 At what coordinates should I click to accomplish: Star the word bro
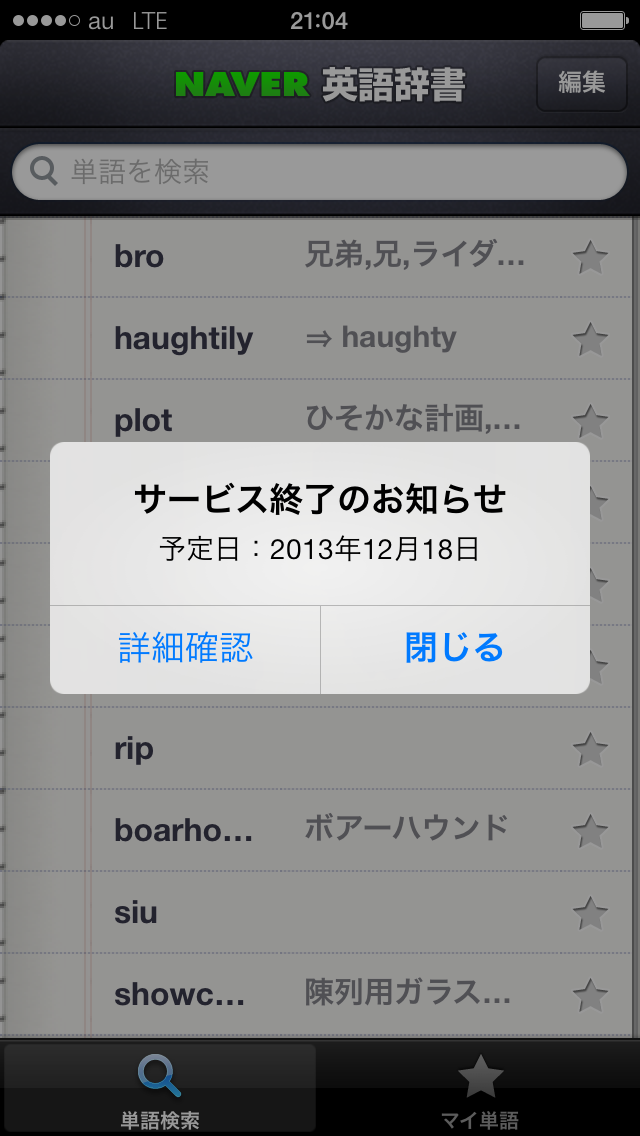[590, 256]
